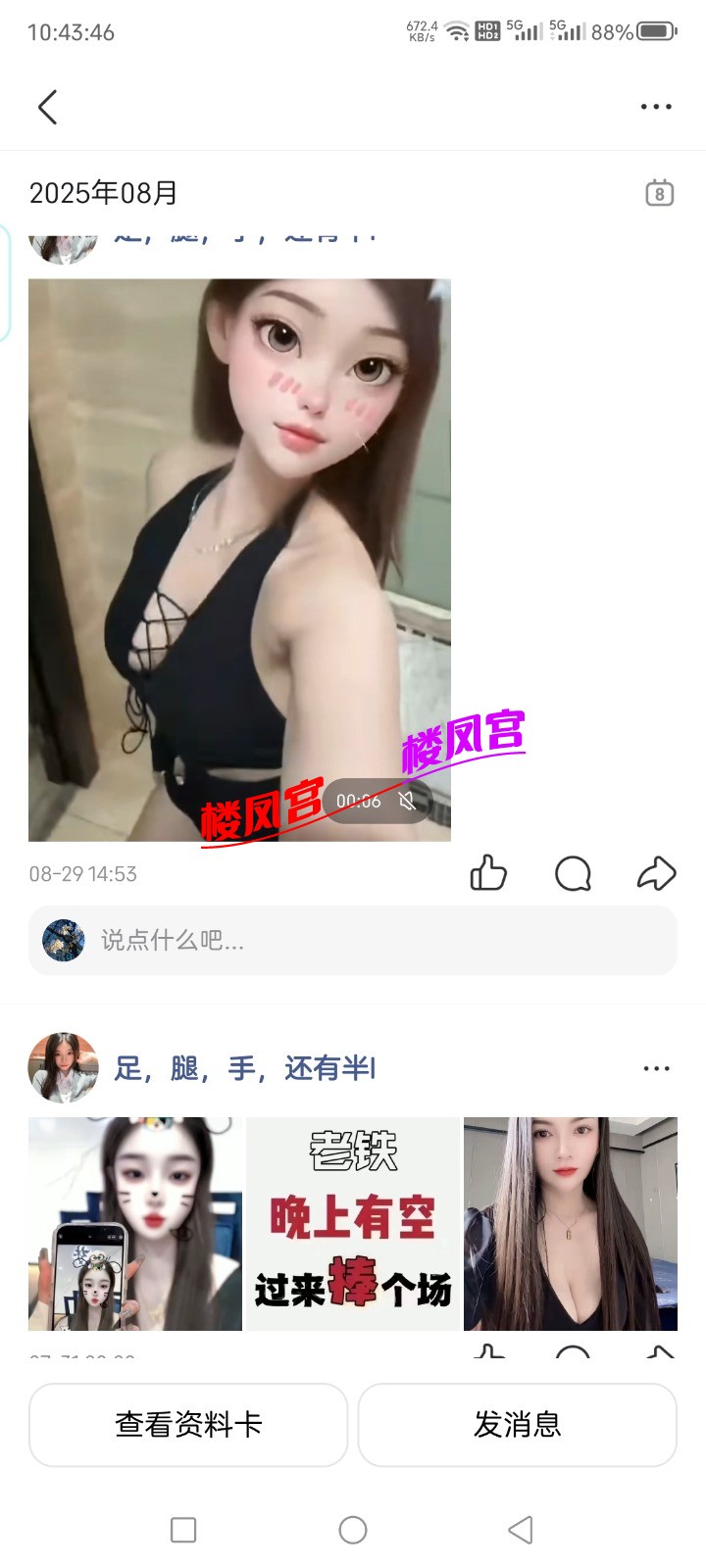
Task: Play the 00:06 video post
Action: tap(239, 559)
